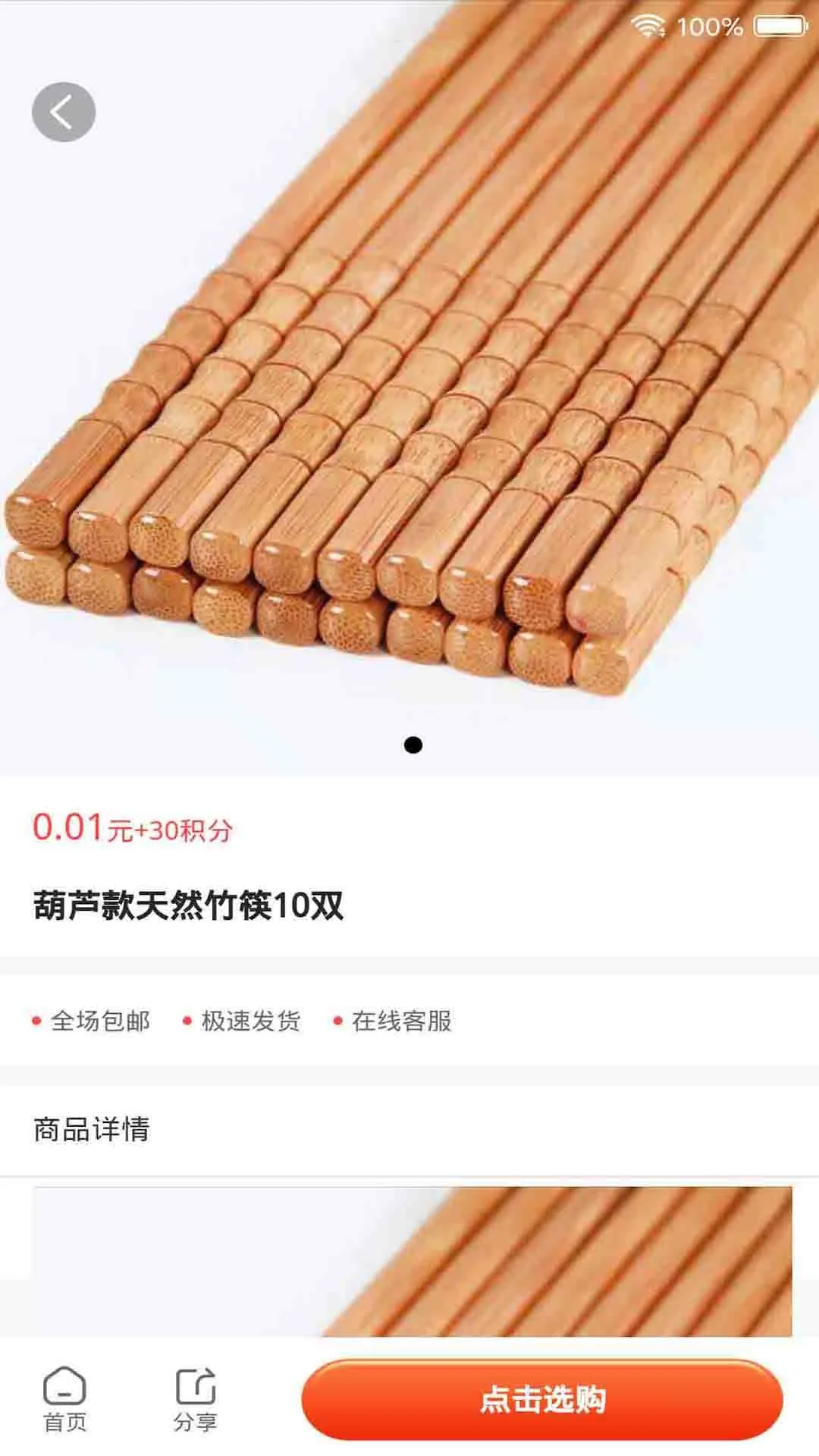The height and width of the screenshot is (1456, 819).
Task: Share this product via 分享
Action: tap(195, 1399)
